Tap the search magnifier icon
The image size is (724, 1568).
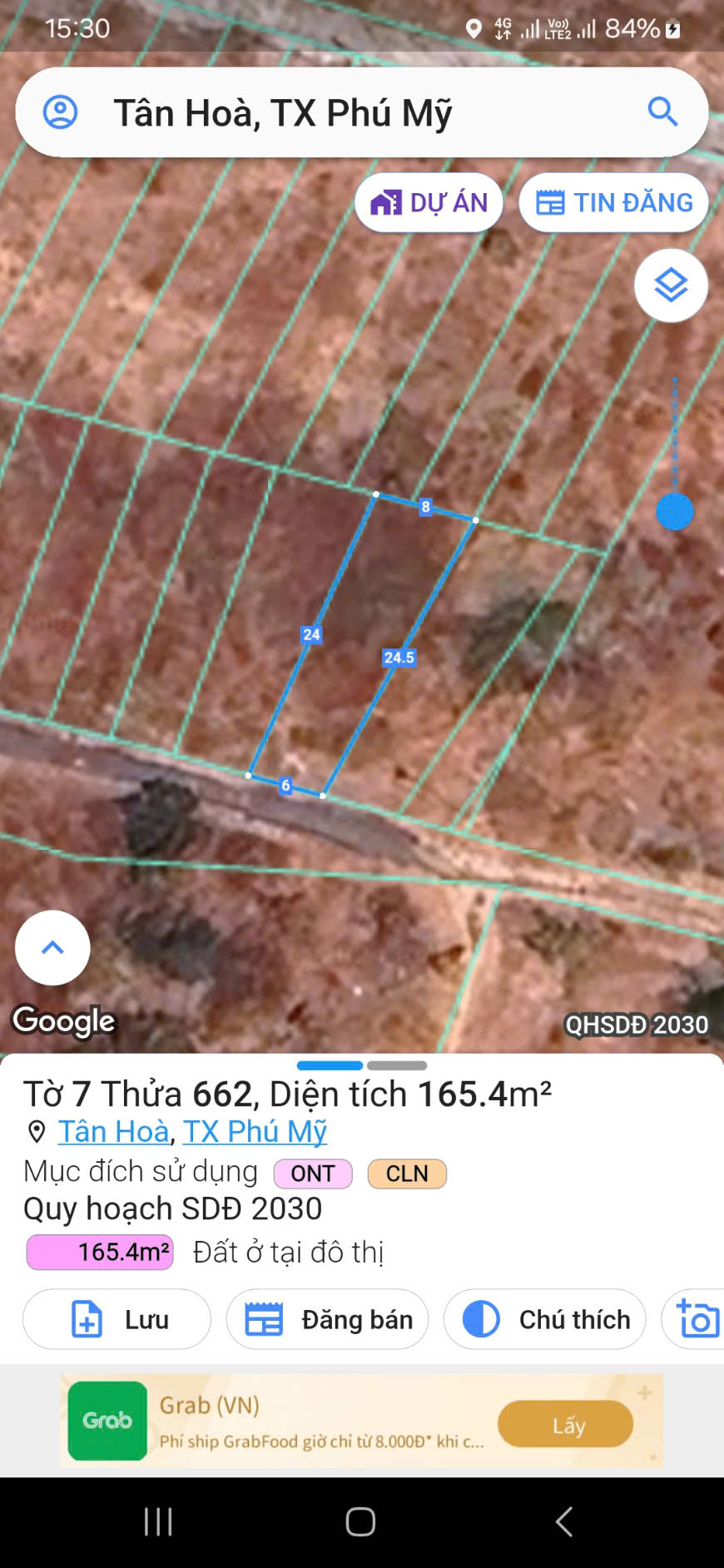click(x=662, y=112)
